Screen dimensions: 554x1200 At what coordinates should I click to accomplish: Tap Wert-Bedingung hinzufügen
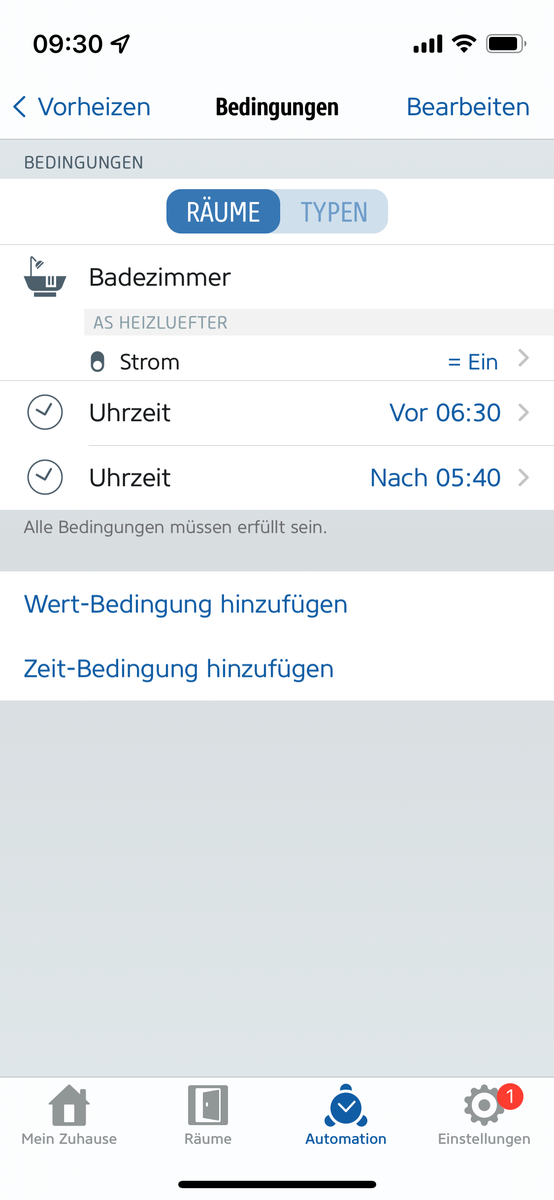point(186,604)
